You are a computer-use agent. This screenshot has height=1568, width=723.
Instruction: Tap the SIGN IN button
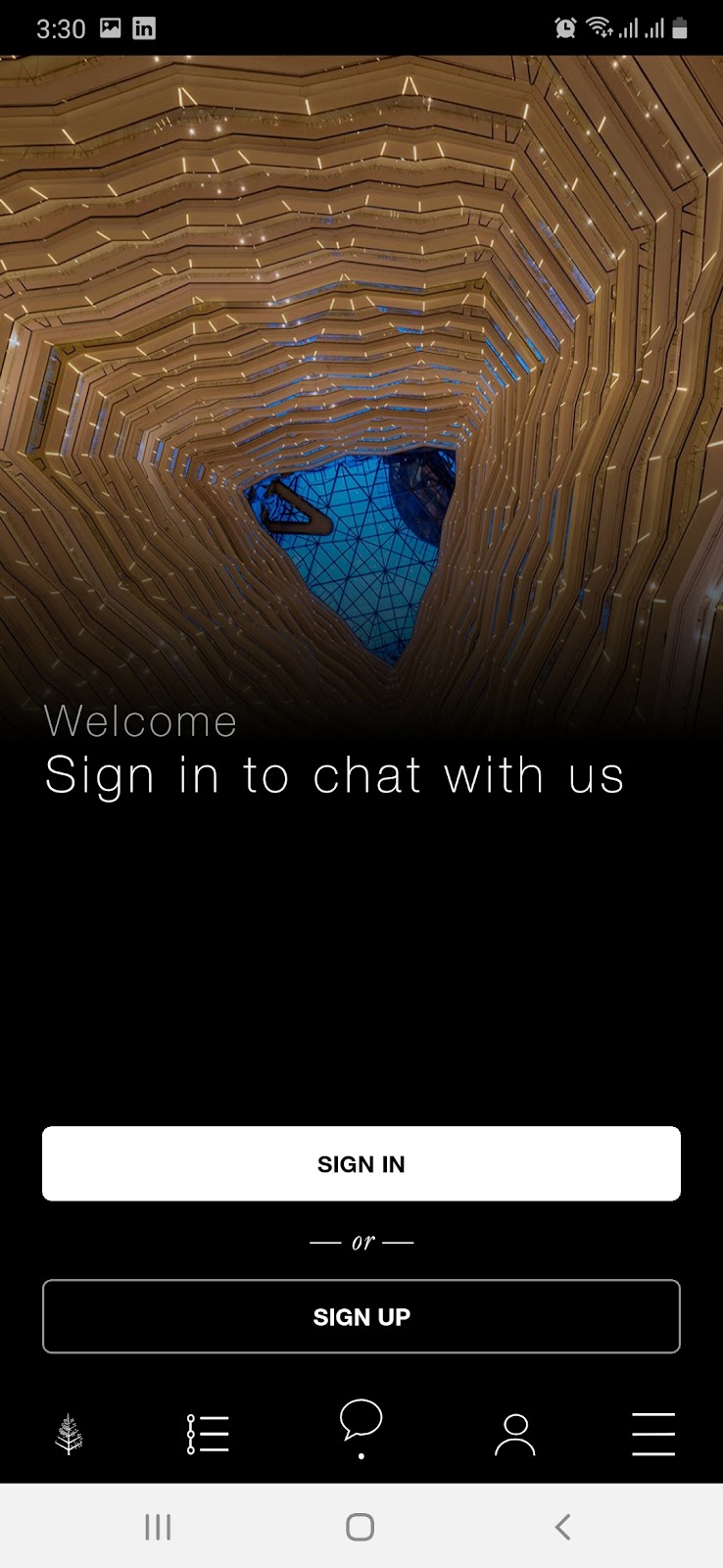361,1163
